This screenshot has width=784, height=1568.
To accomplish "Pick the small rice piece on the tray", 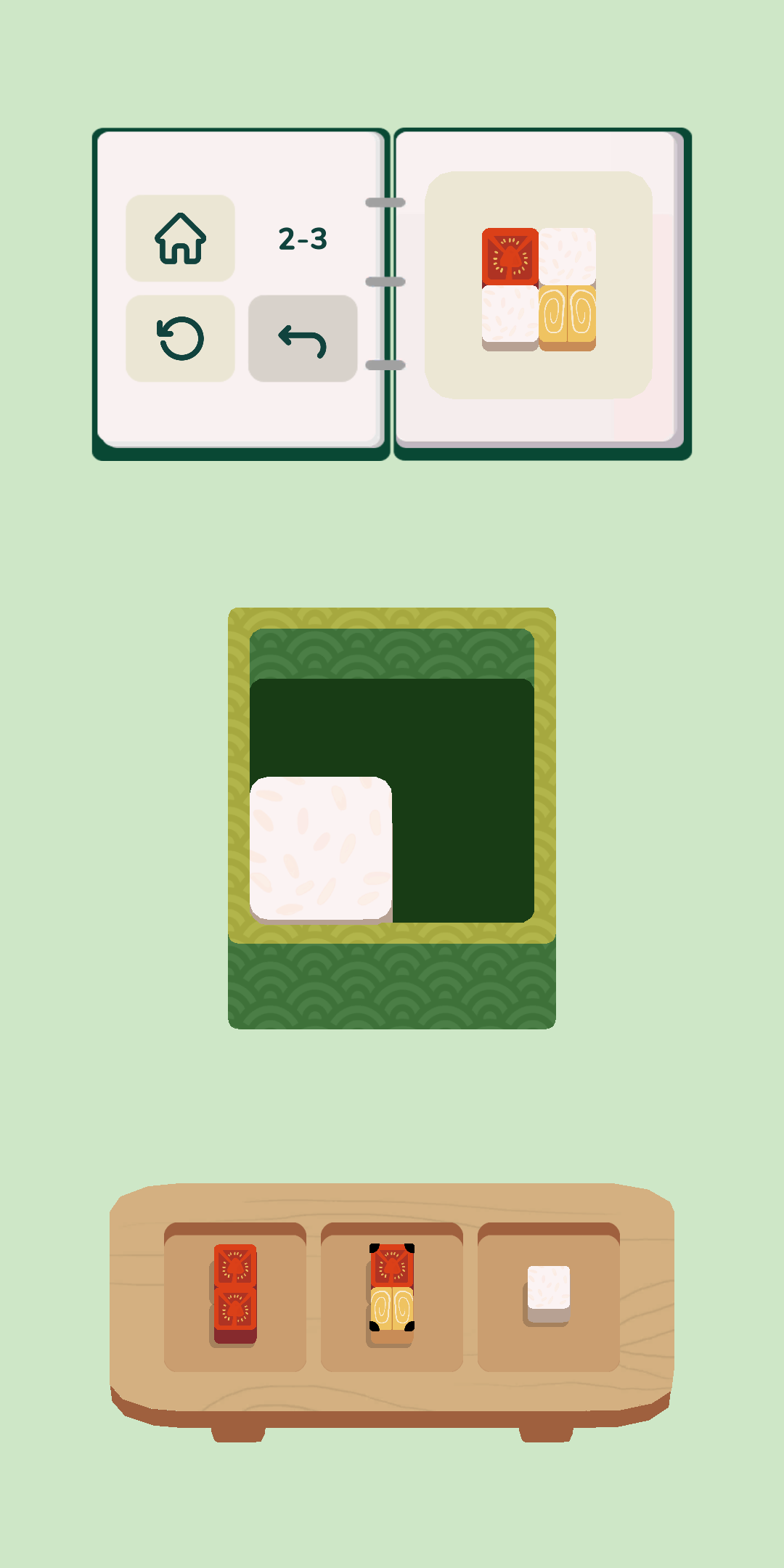I will coord(548,1294).
